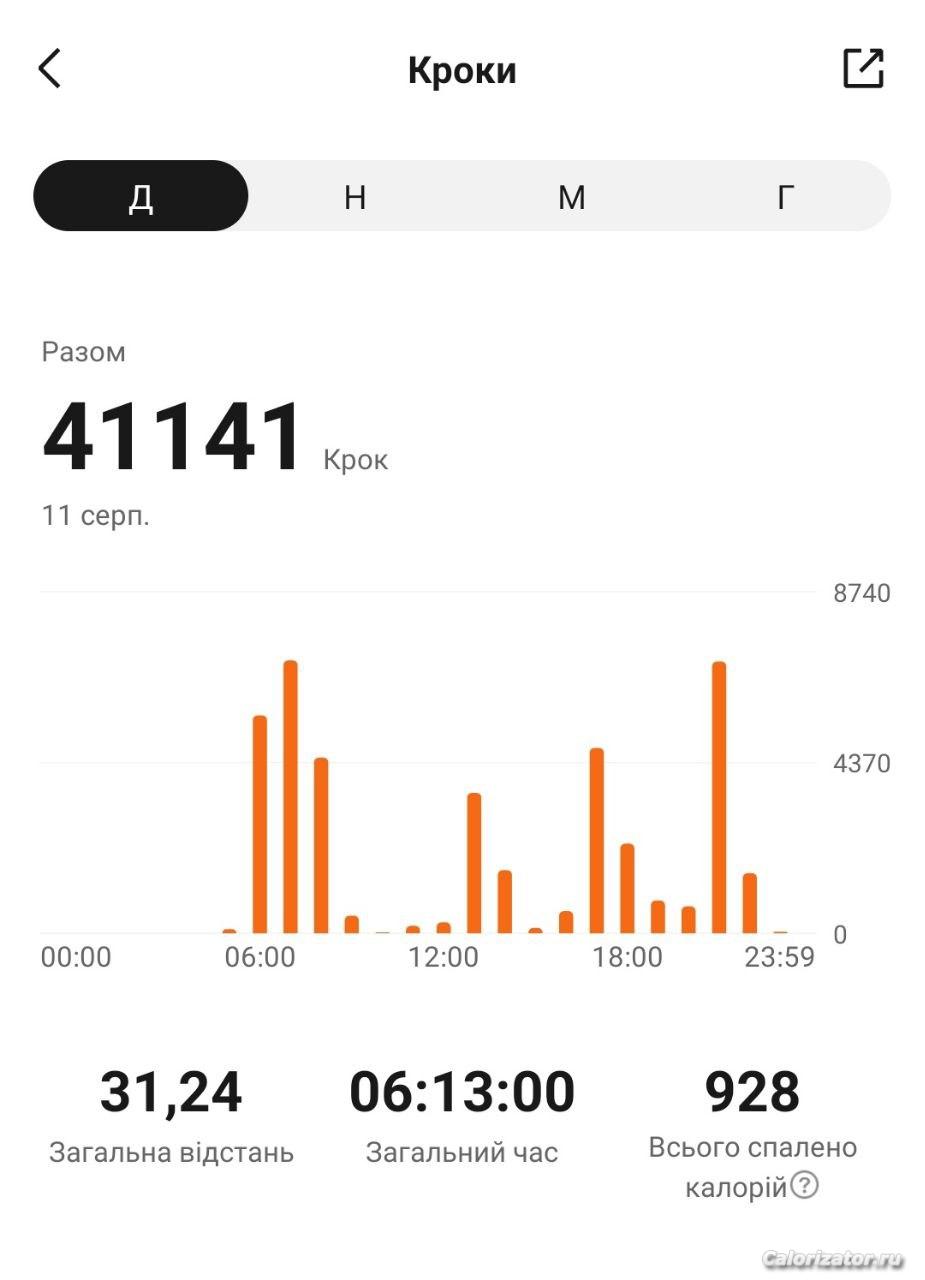Select the Д day view tab

141,197
